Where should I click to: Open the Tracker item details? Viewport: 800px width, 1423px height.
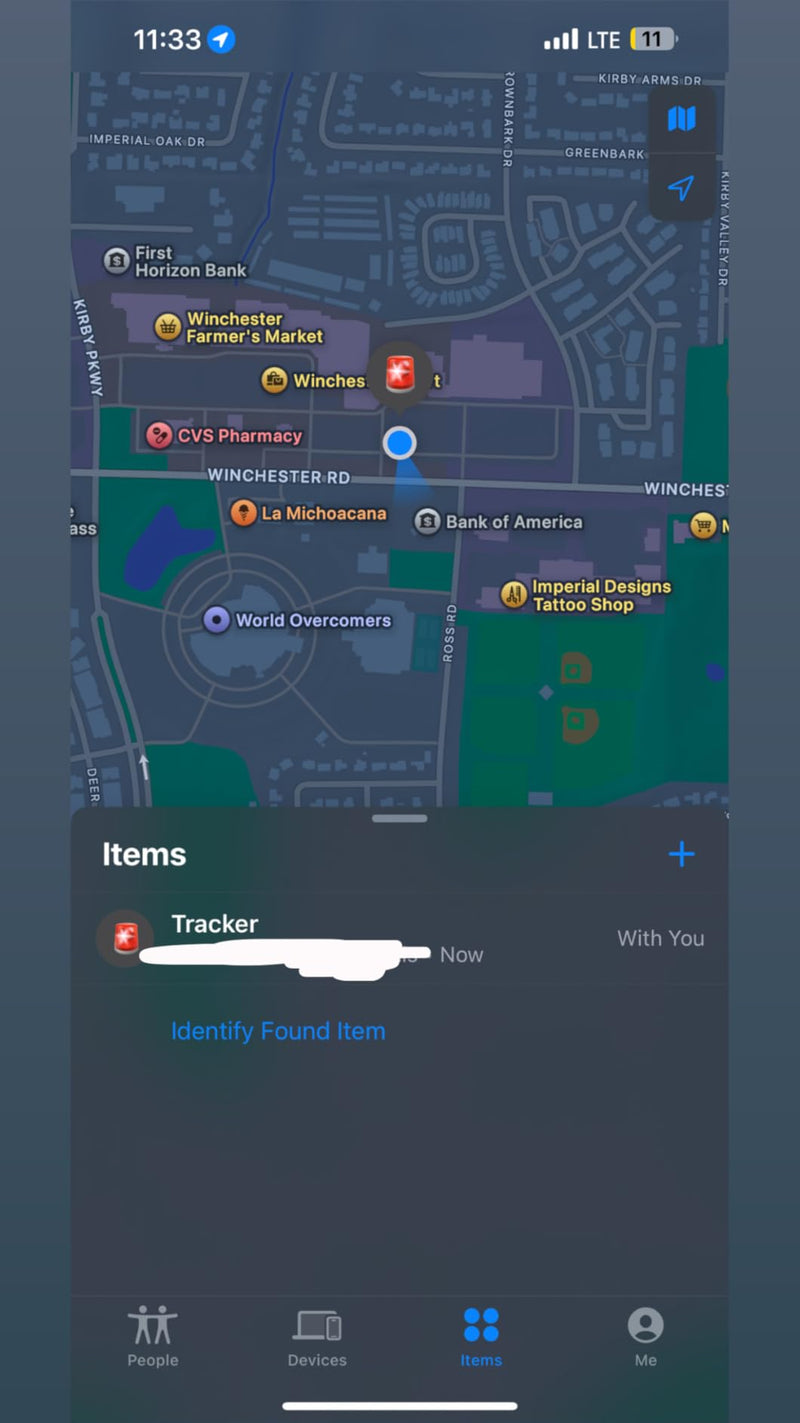(400, 938)
